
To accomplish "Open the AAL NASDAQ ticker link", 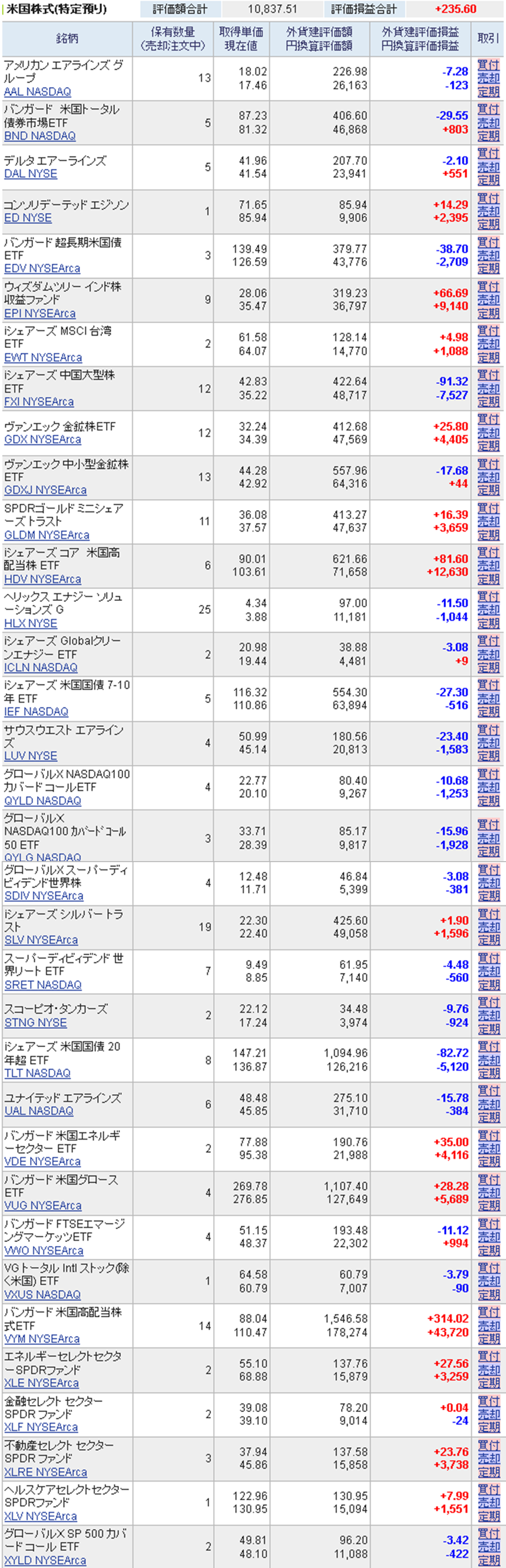I will (x=37, y=92).
